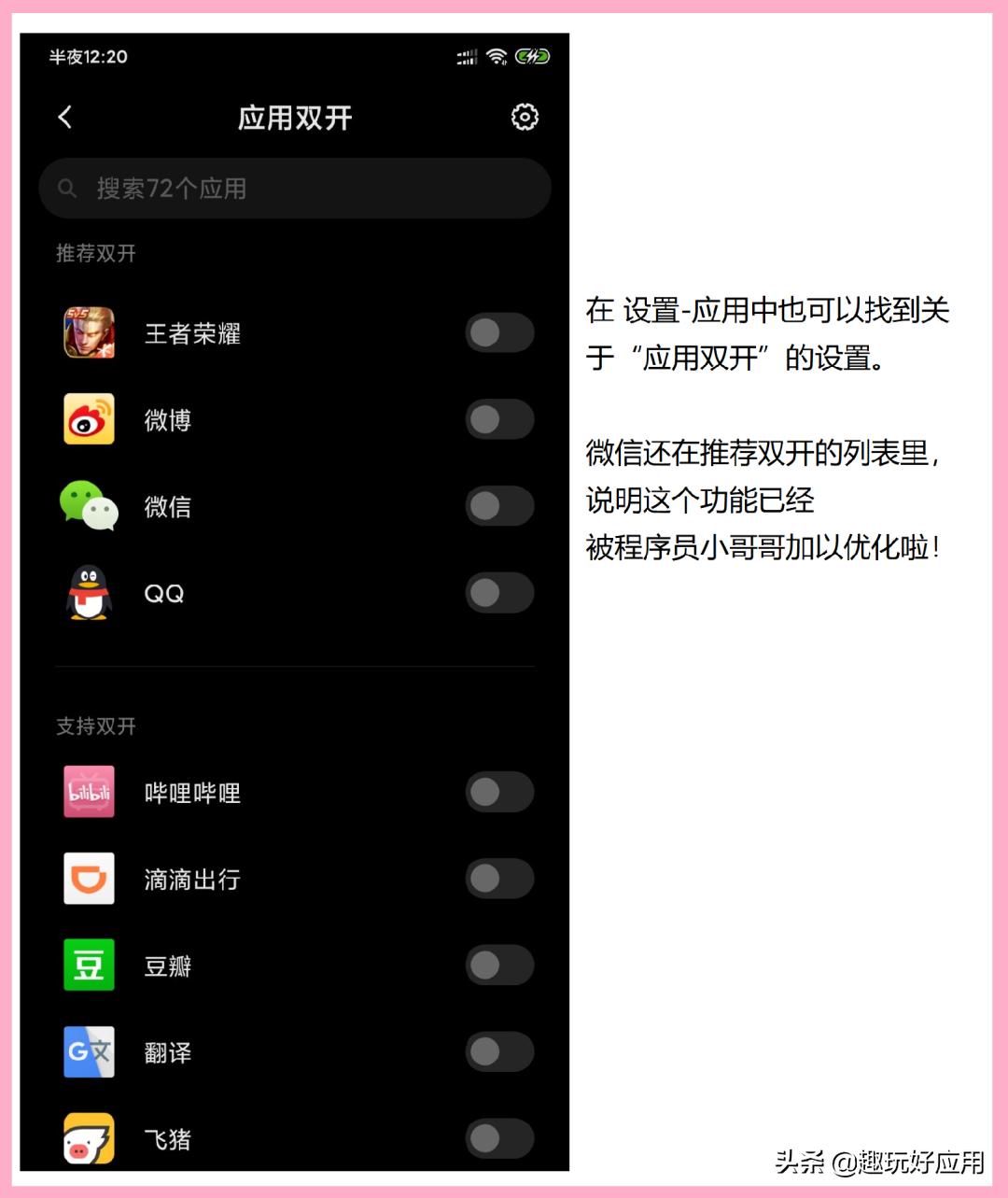Click the 飞猪 pig icon
1008x1198 pixels.
pos(87,1138)
